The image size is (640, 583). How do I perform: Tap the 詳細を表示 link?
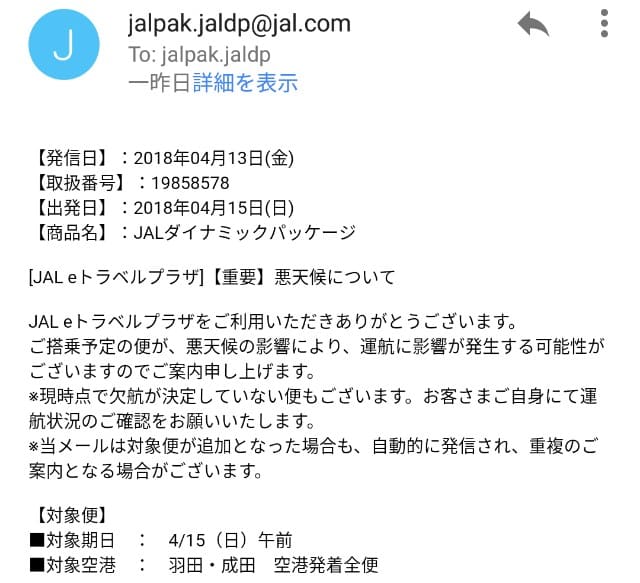click(x=245, y=83)
